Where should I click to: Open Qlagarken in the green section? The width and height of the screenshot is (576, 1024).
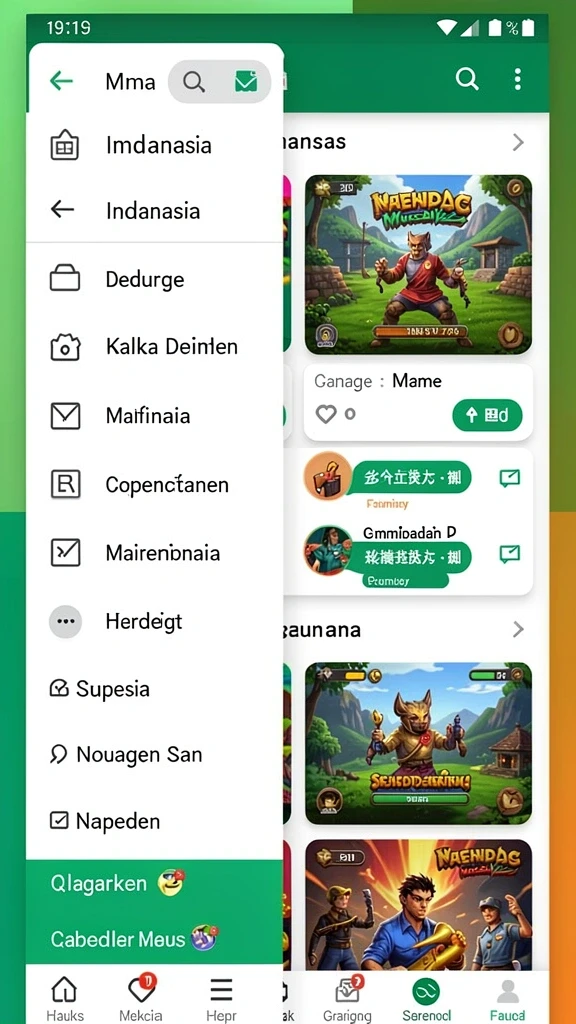155,884
